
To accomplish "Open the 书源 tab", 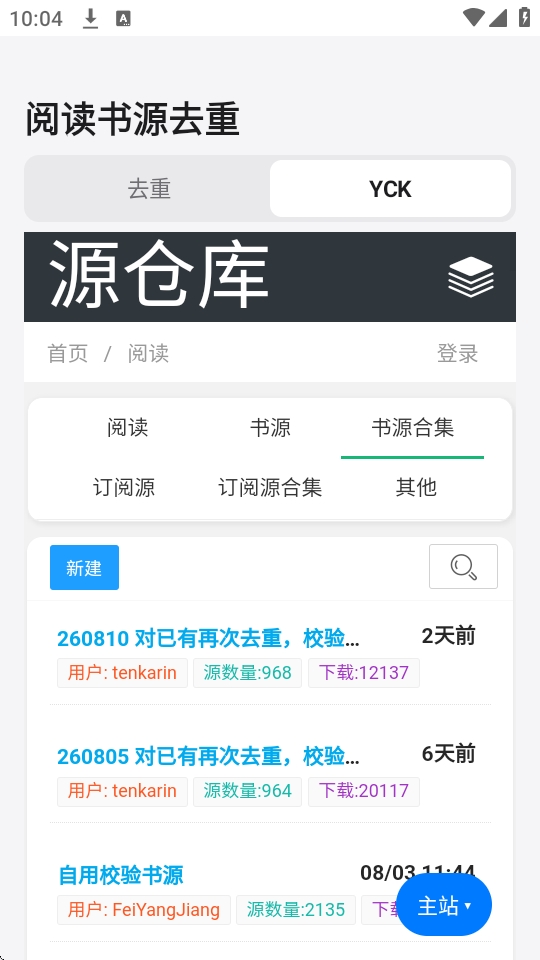I will (x=270, y=427).
